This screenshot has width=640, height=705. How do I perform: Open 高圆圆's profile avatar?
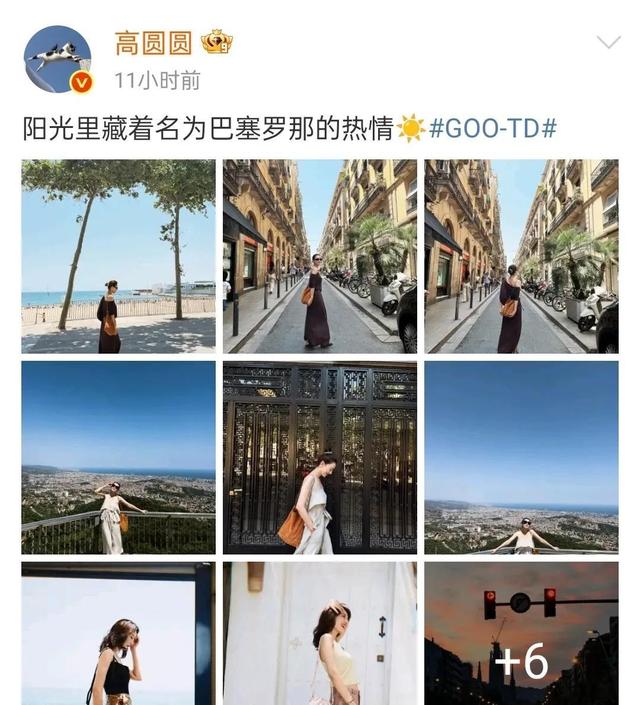(x=59, y=59)
